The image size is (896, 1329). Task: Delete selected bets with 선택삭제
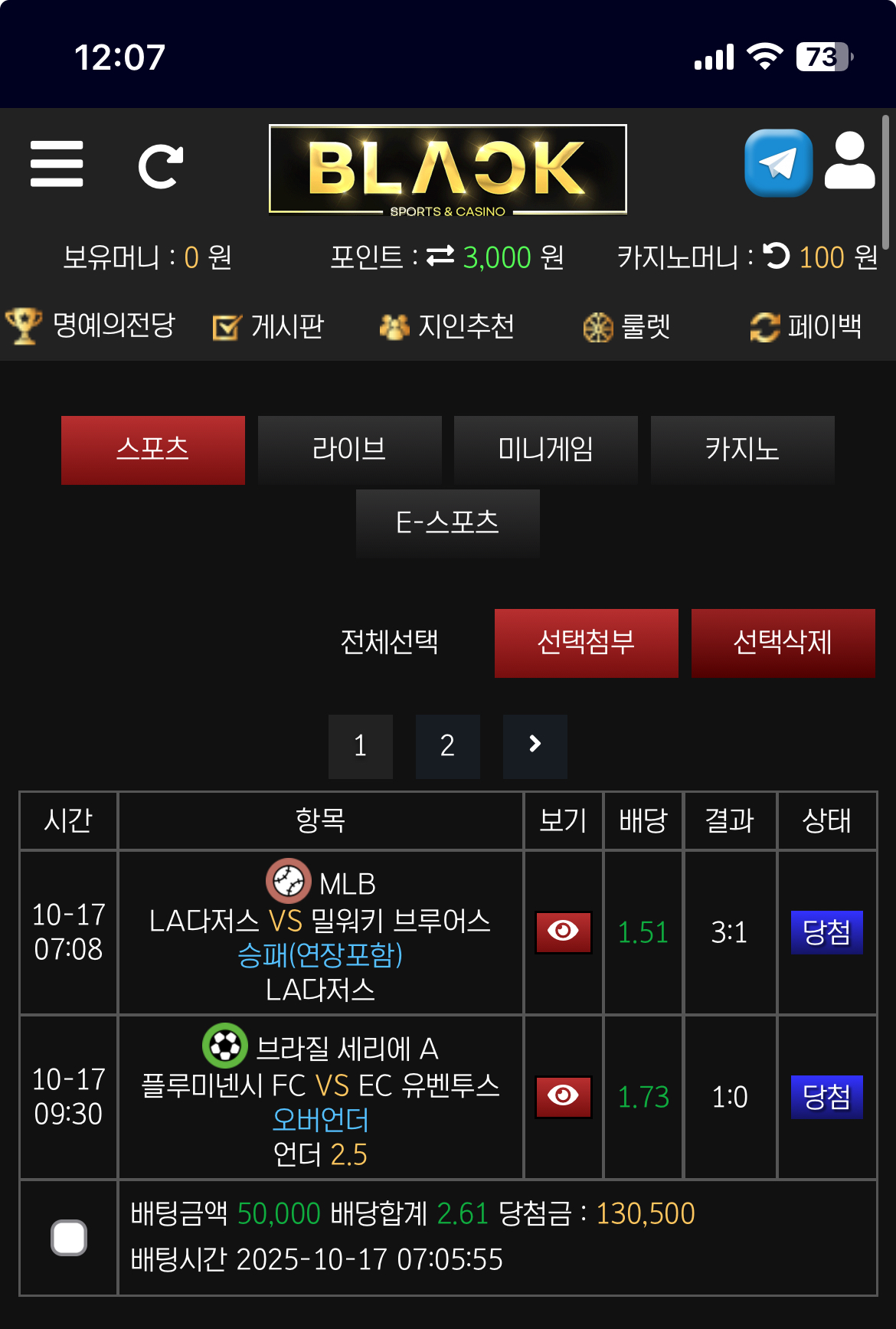coord(783,643)
